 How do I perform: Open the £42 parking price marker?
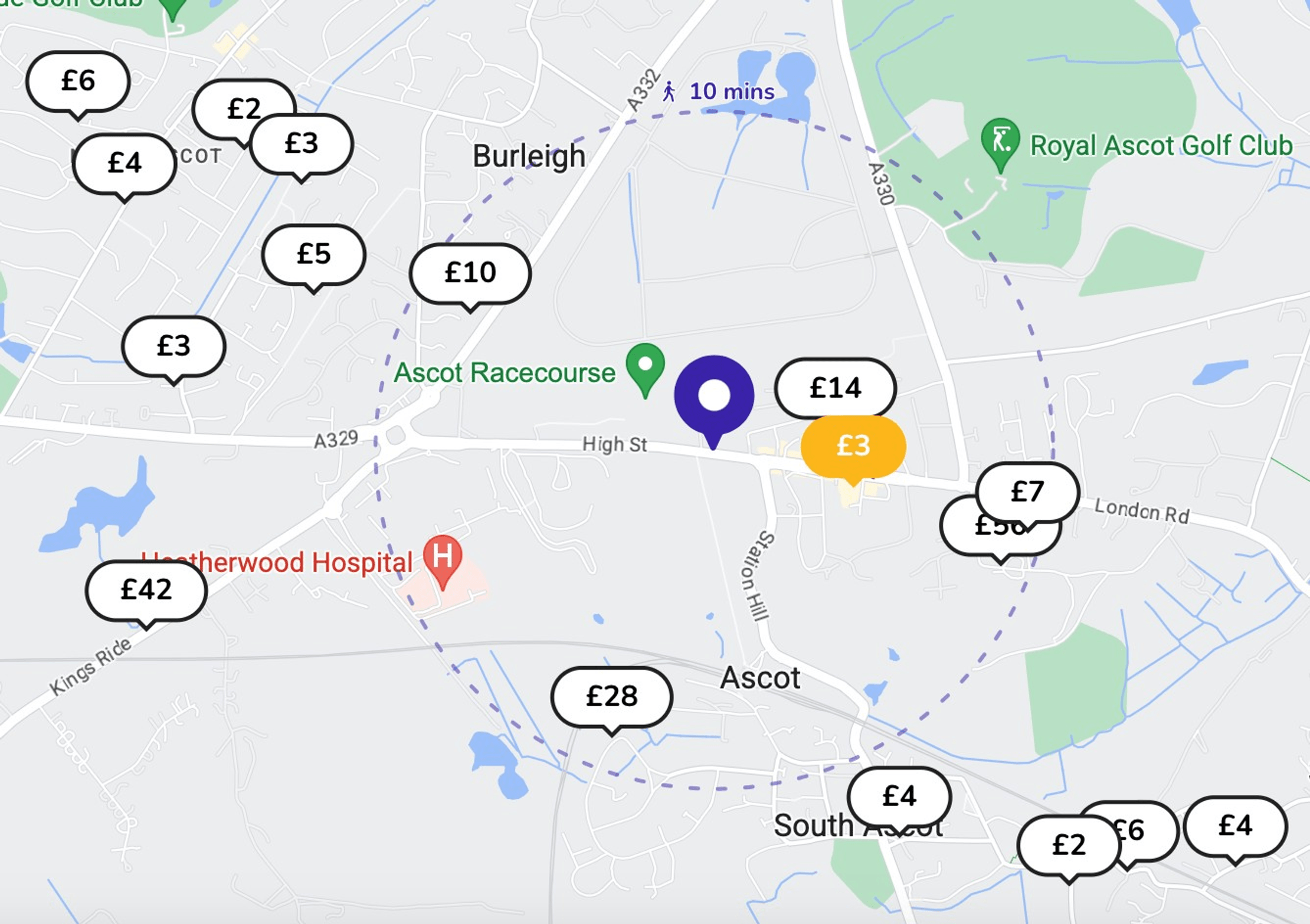click(x=146, y=589)
